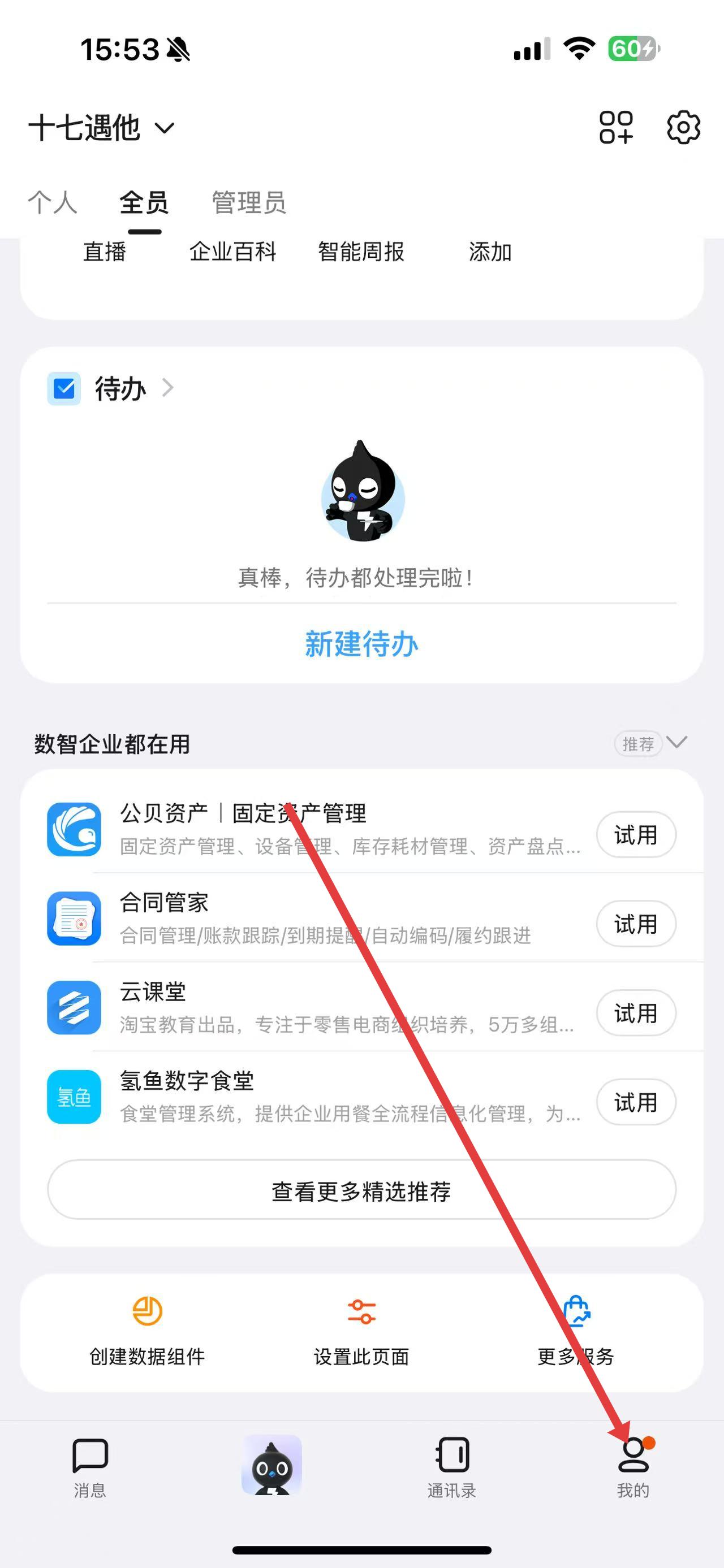724x1568 pixels.
Task: Try out 合同管家 with its 试用 button
Action: tap(636, 924)
